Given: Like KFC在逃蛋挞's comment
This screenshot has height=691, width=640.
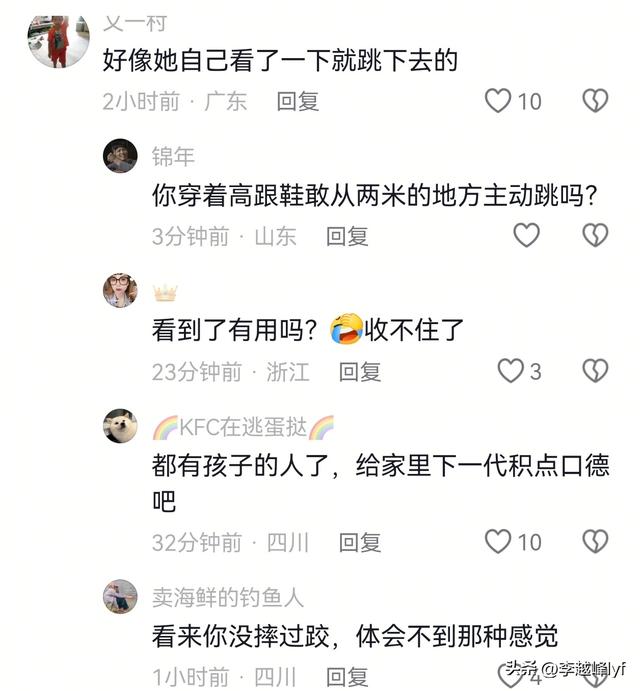Looking at the screenshot, I should click(x=498, y=542).
